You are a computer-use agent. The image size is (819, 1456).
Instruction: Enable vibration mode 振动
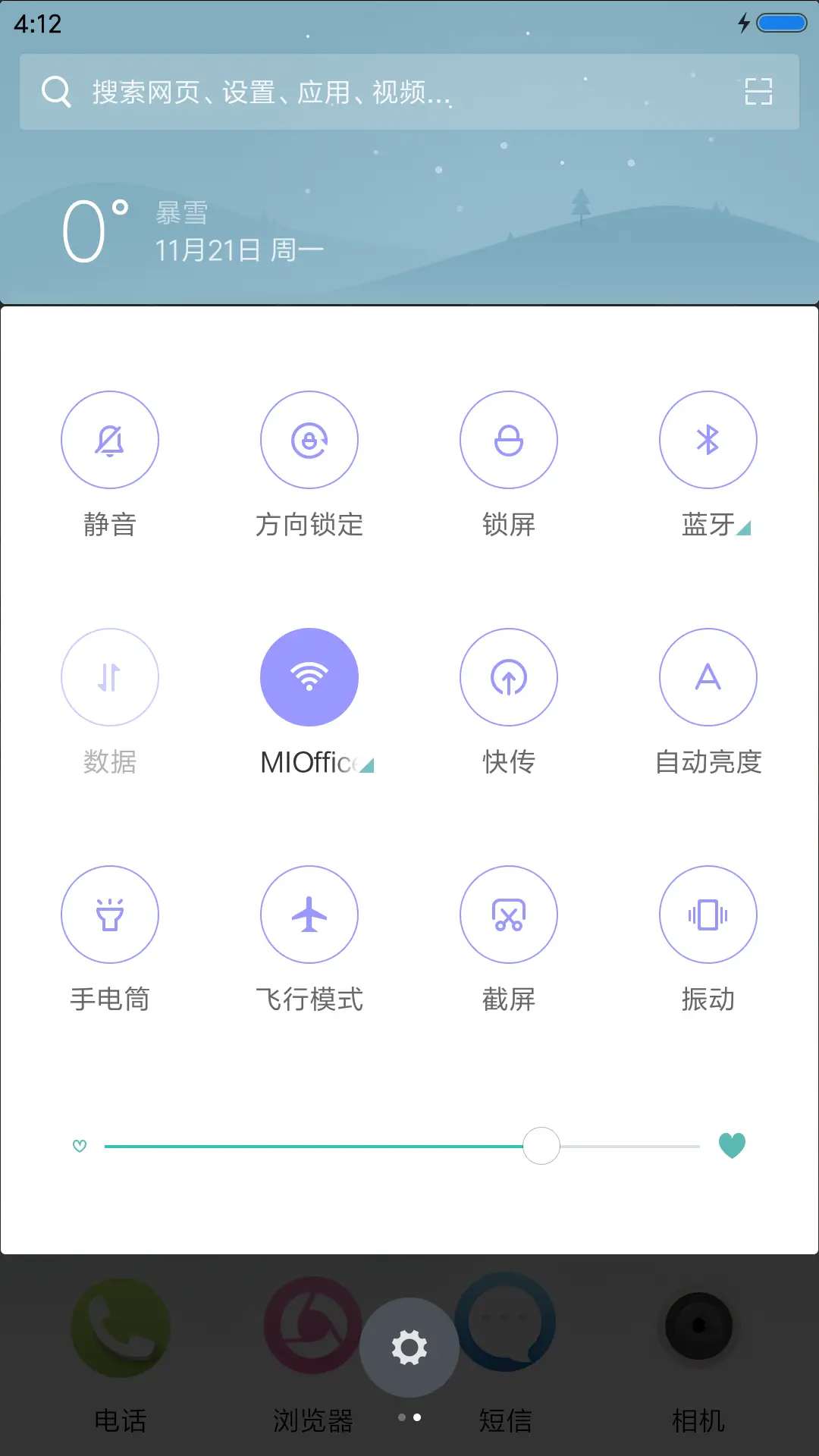[708, 915]
